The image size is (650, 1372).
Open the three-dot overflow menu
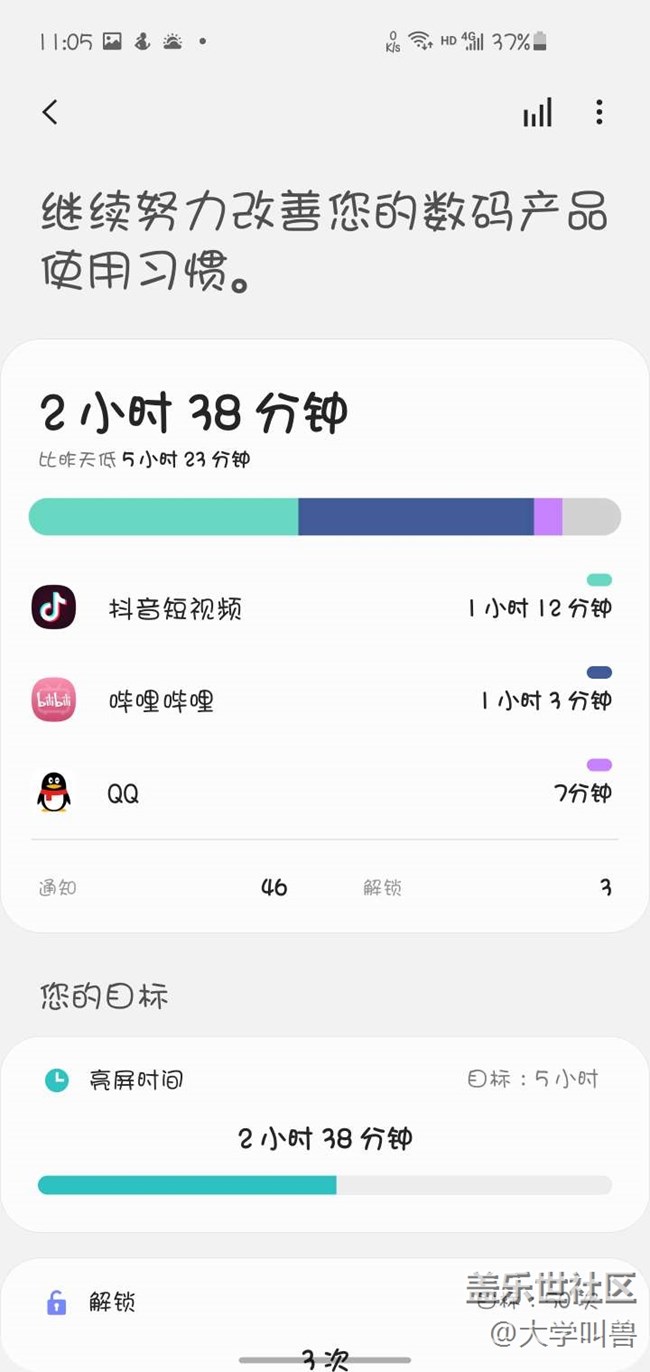pyautogui.click(x=599, y=112)
